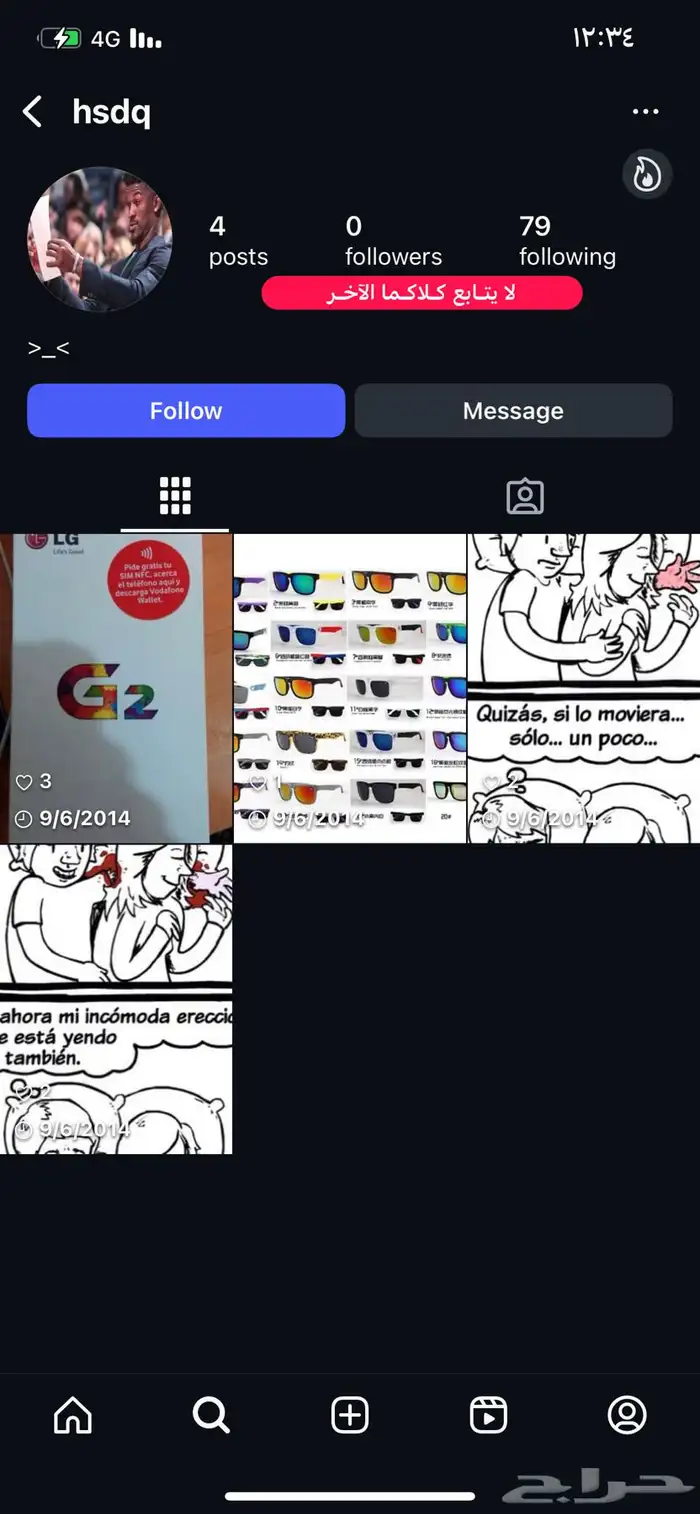Image resolution: width=700 pixels, height=1514 pixels.
Task: Follow the hsdq account
Action: pyautogui.click(x=186, y=411)
